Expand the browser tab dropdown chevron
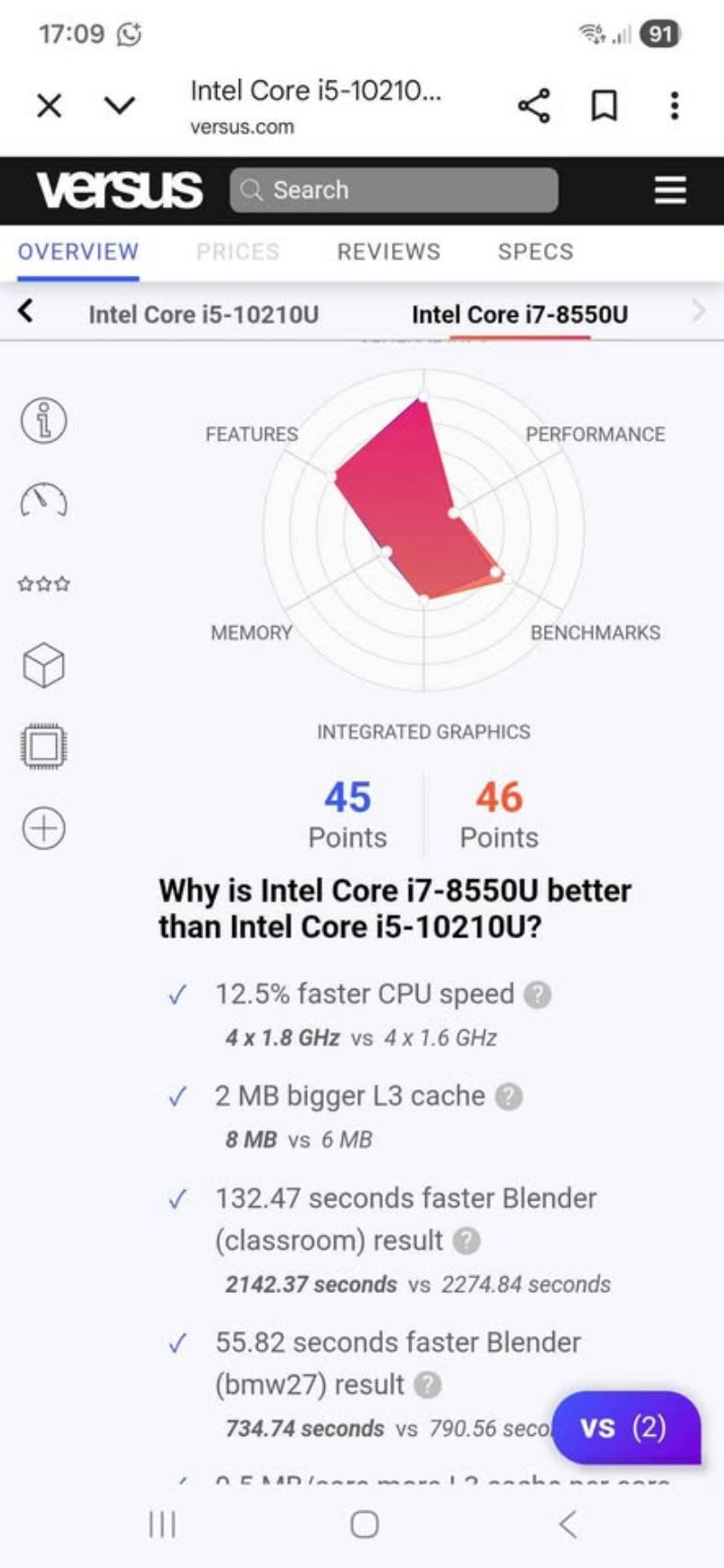This screenshot has height=1568, width=724. [119, 106]
